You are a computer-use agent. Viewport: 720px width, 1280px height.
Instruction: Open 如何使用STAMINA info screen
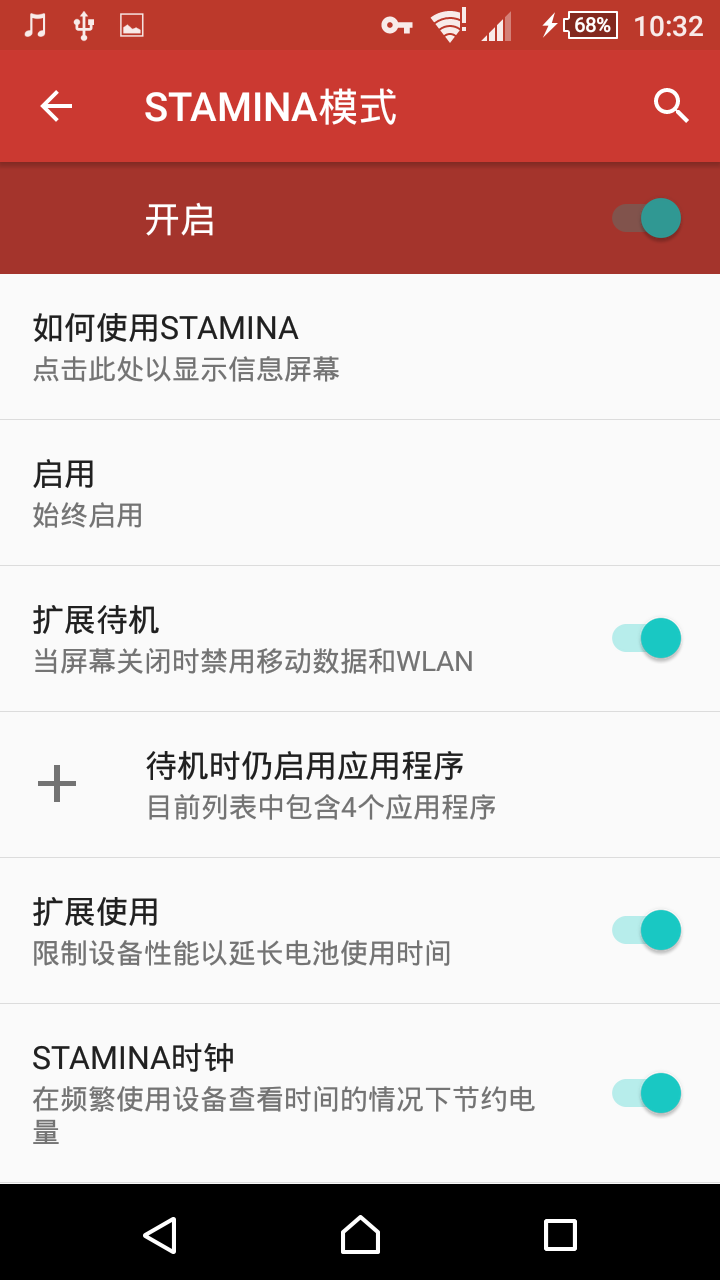click(x=360, y=347)
